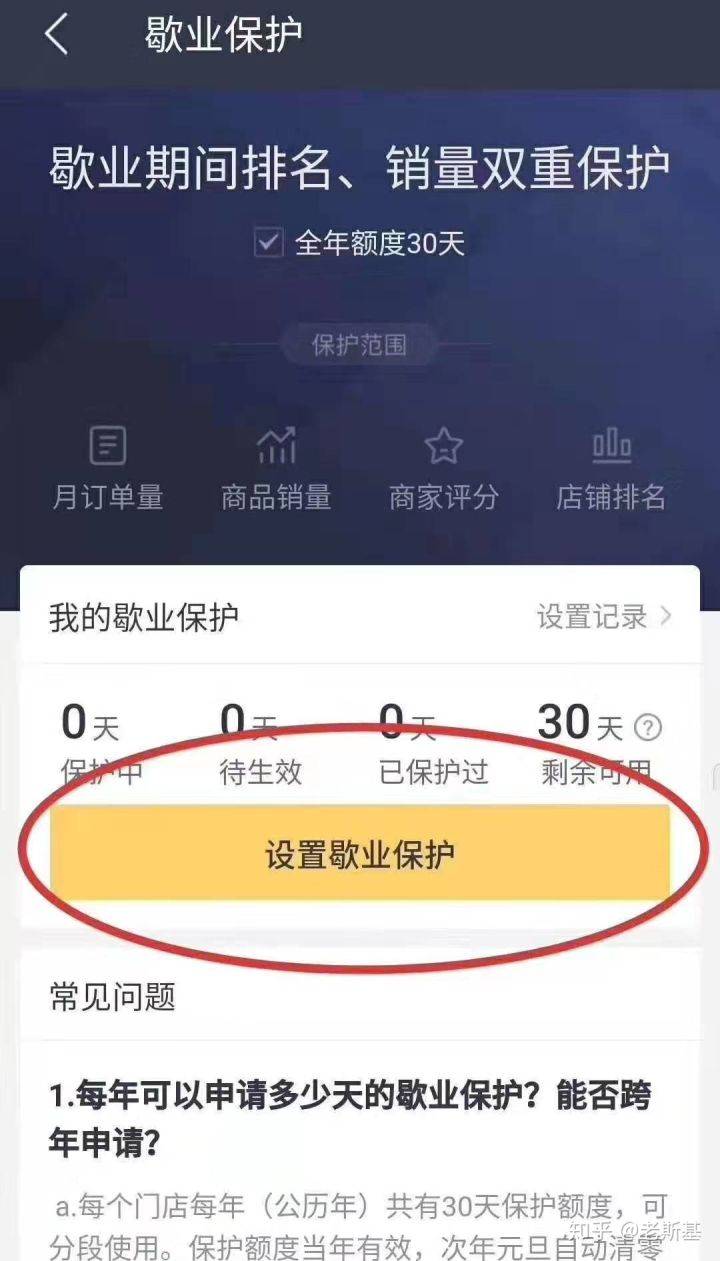Tap the yellow 设置歇业保护 button
This screenshot has width=720, height=1261.
[x=360, y=853]
